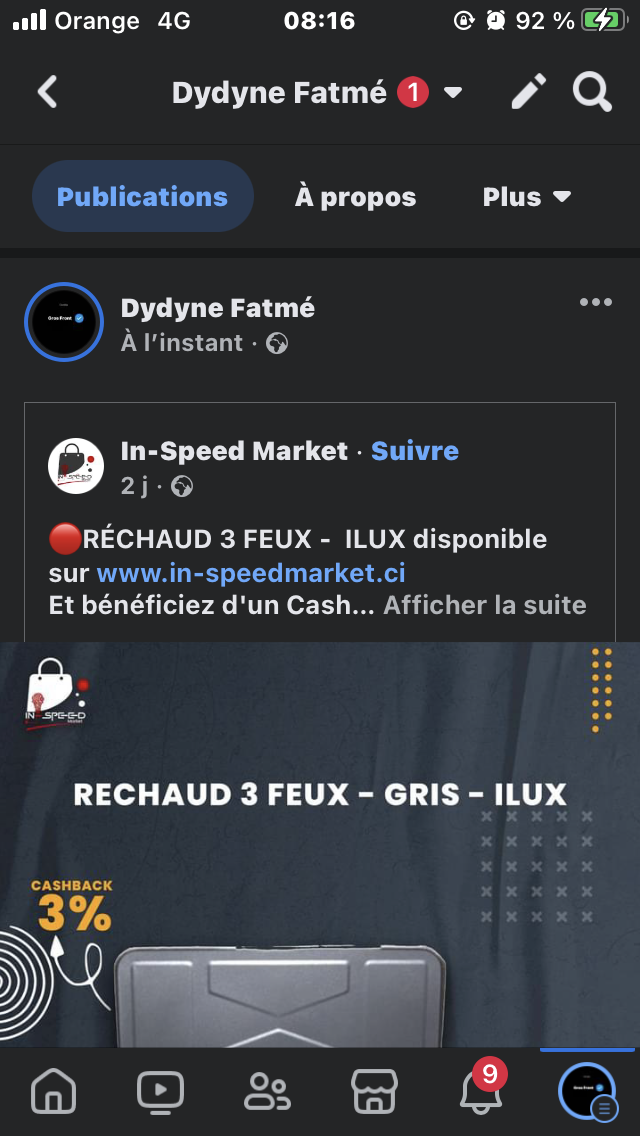The height and width of the screenshot is (1136, 640).
Task: Follow In-Speed Market with Suivre
Action: (415, 451)
